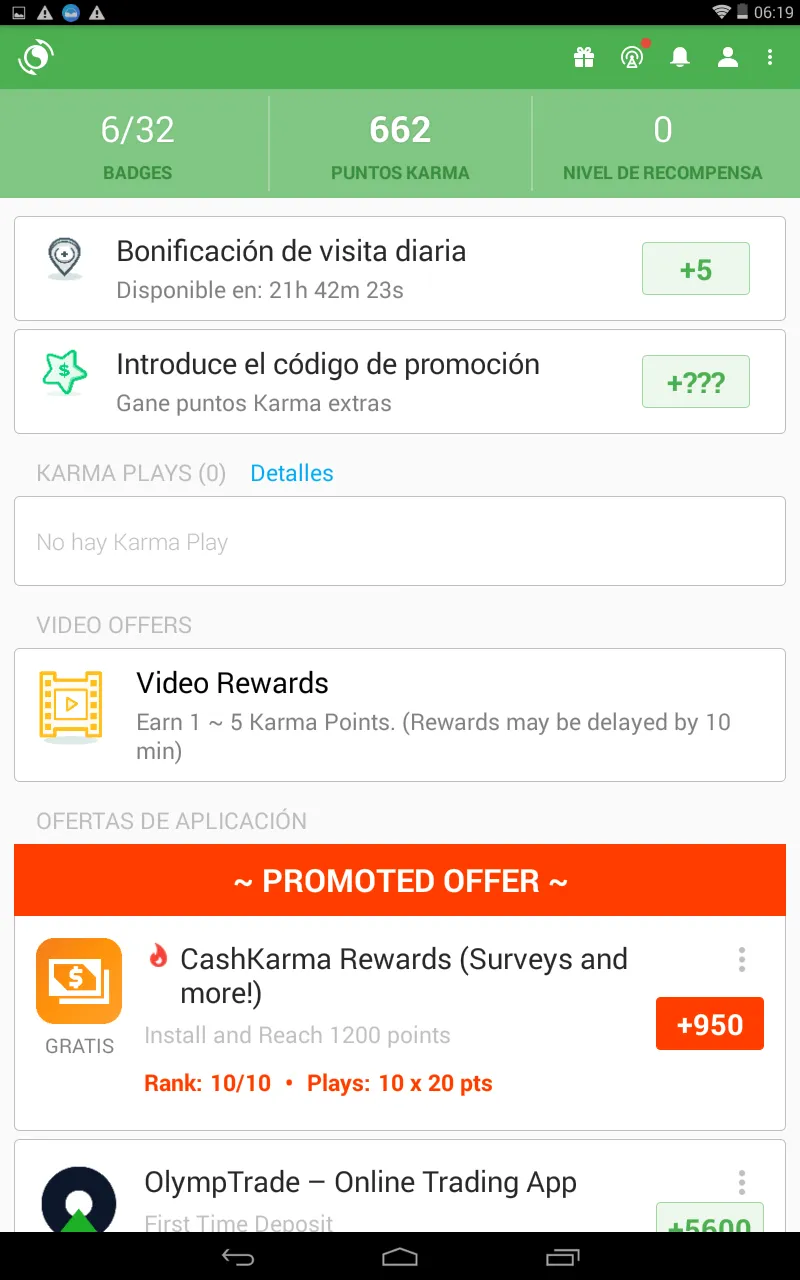Screen dimensions: 800x1280
Task: Open the app bar overflow menu
Action: point(770,57)
